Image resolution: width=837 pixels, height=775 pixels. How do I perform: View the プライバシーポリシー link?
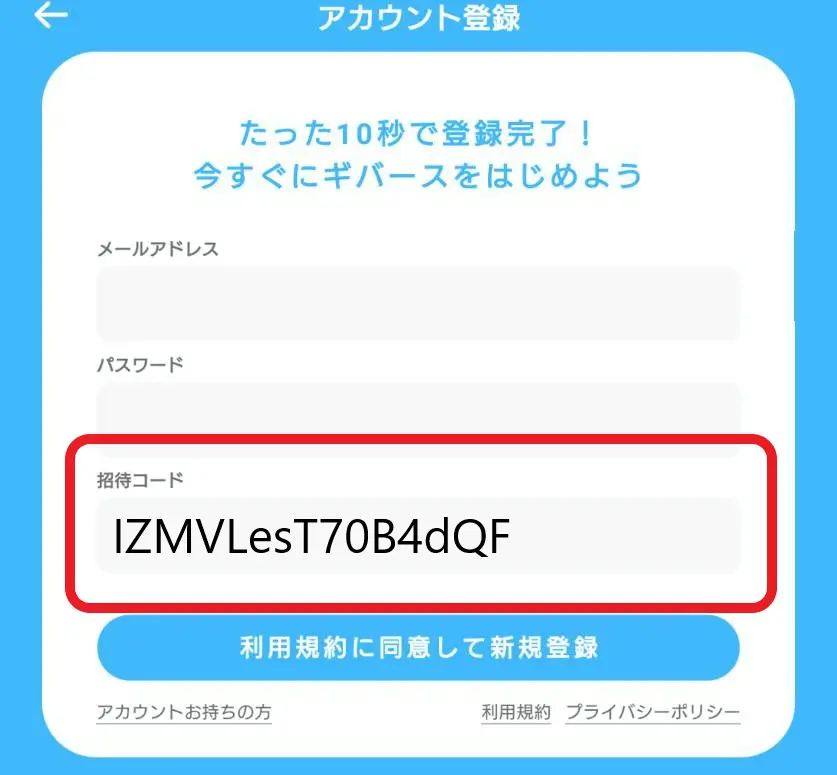(653, 712)
